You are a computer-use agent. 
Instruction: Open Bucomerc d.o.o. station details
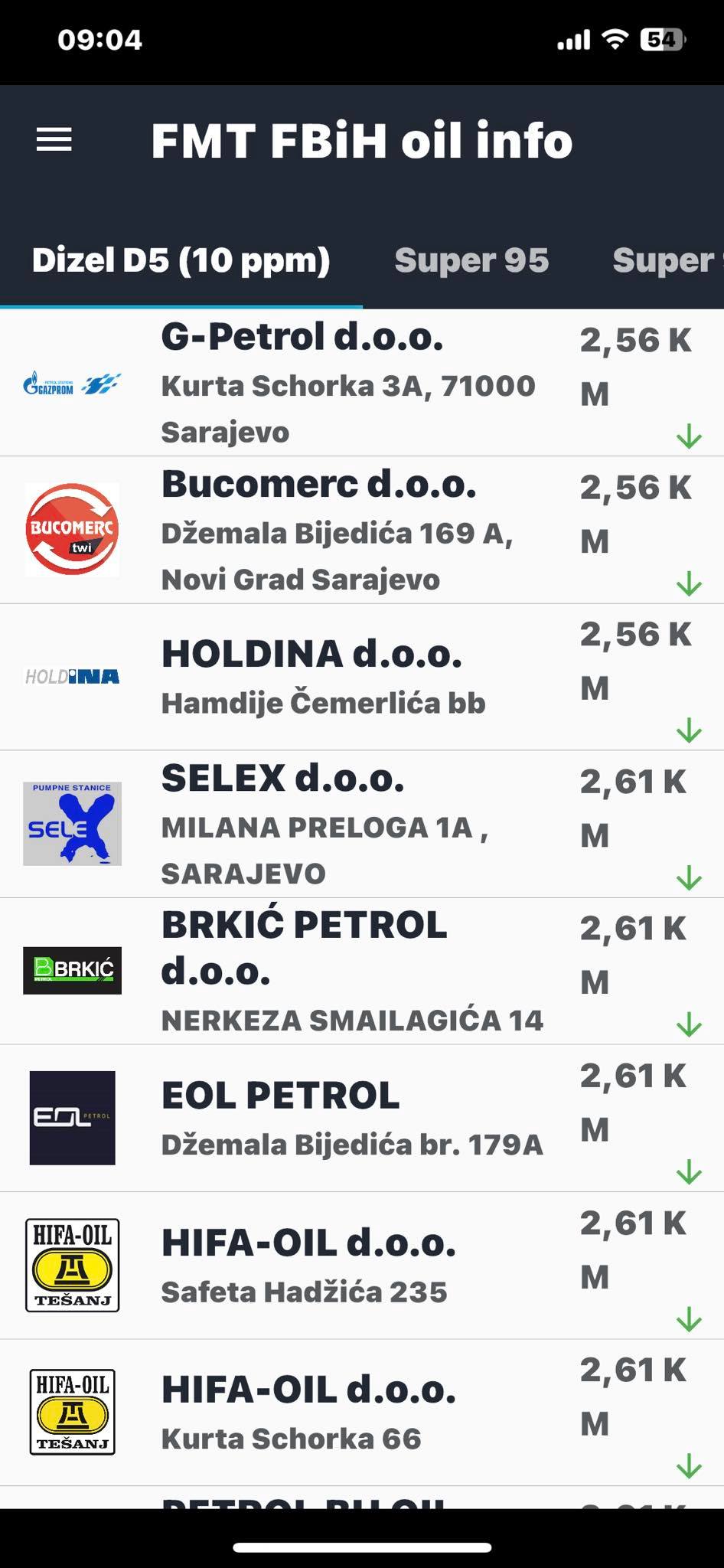(362, 530)
